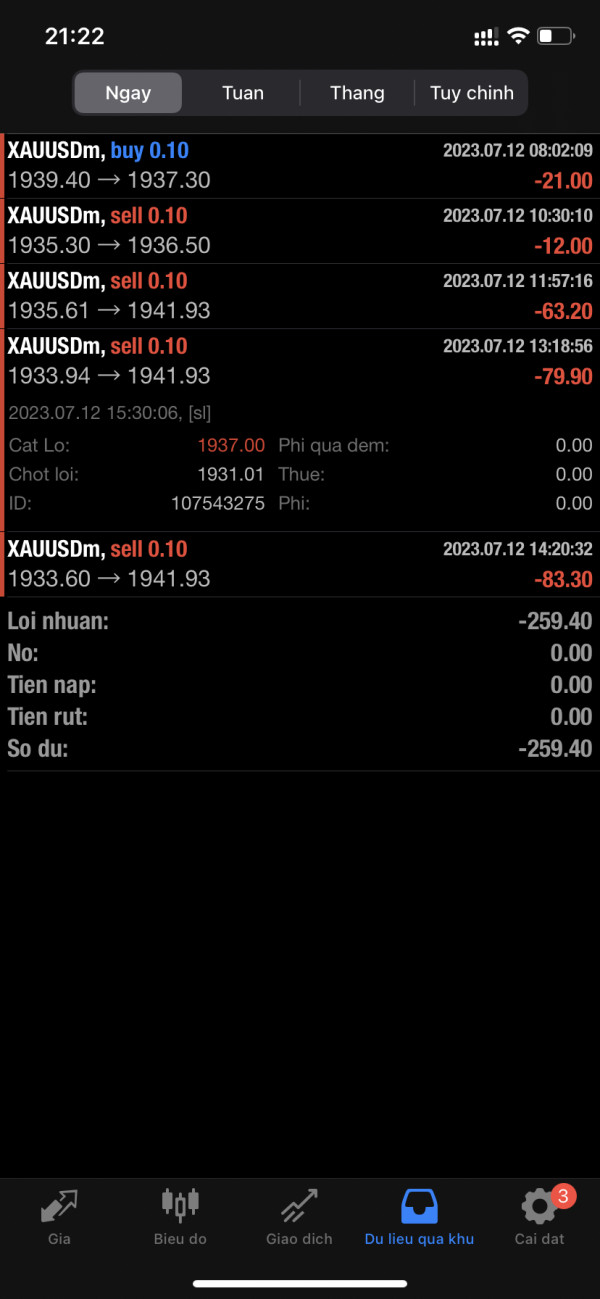
Task: Switch to the Thang period
Action: coord(357,93)
